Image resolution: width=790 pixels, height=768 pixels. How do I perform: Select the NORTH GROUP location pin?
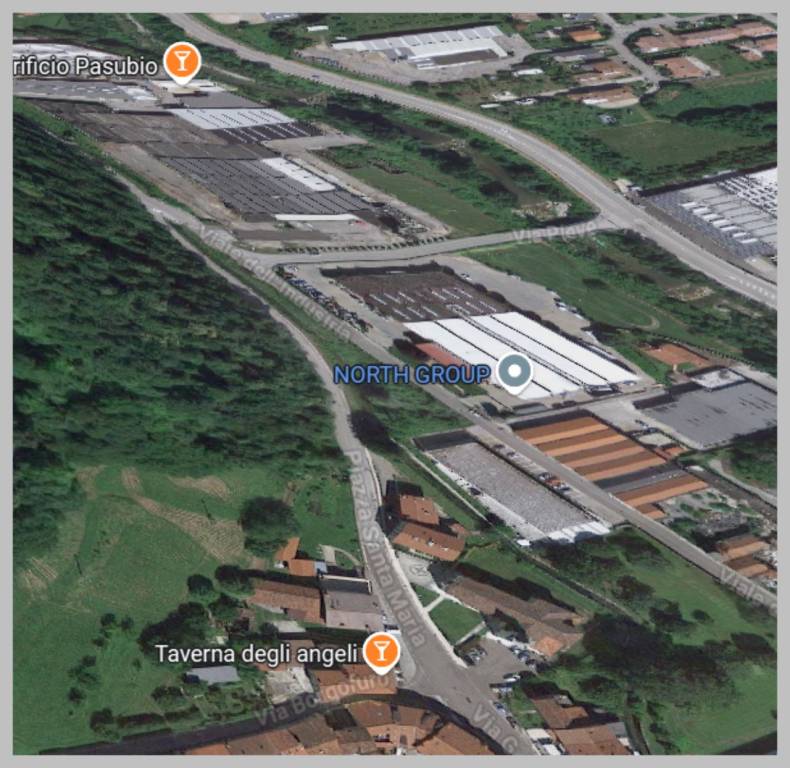(515, 374)
